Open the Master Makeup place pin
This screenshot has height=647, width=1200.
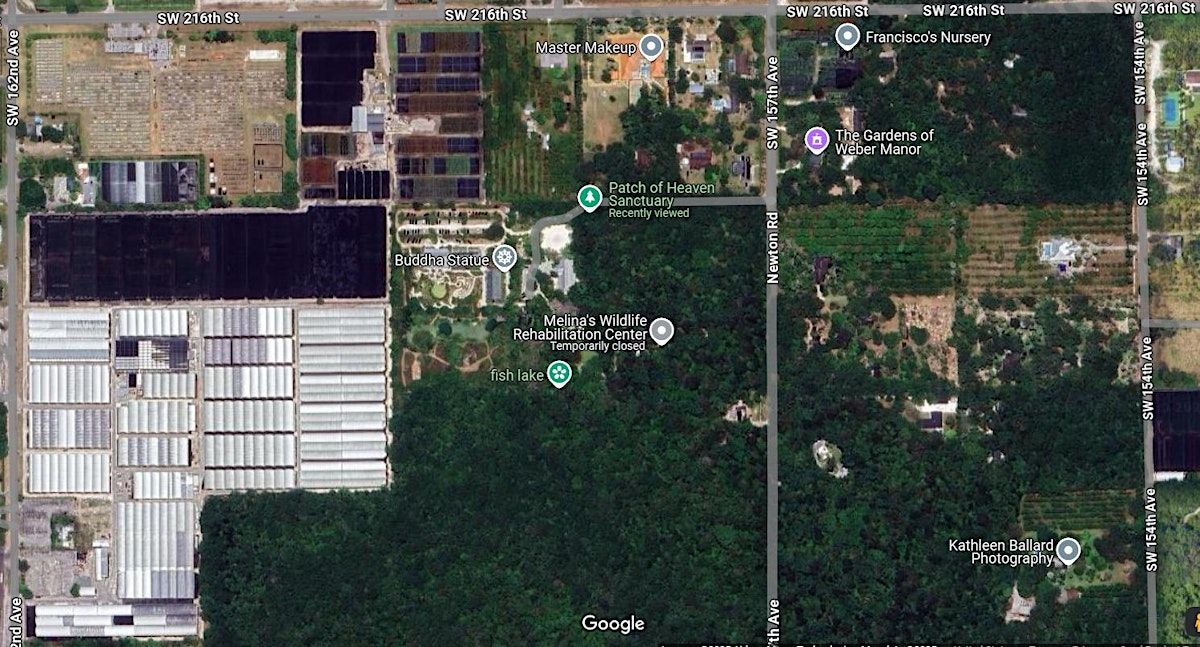(652, 46)
